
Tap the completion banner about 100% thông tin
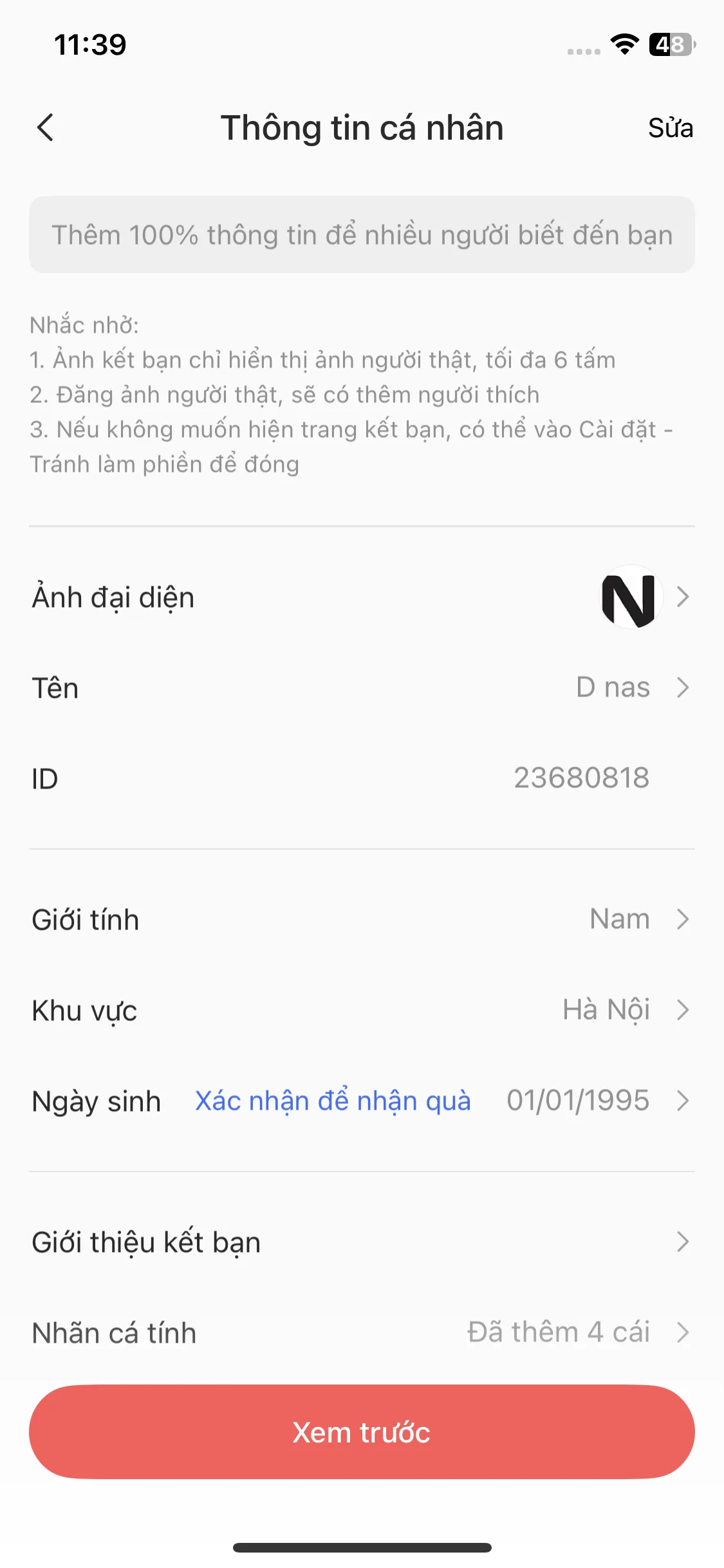click(362, 236)
